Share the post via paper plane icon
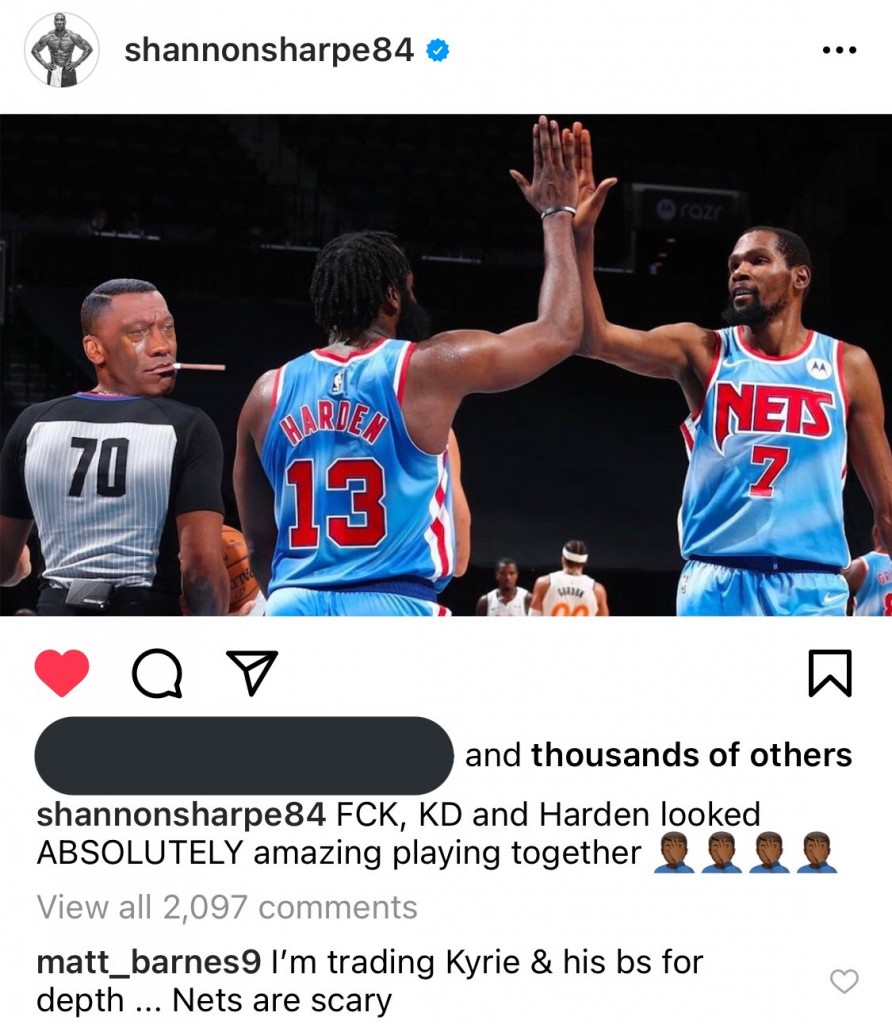This screenshot has width=892, height=1024. click(253, 673)
